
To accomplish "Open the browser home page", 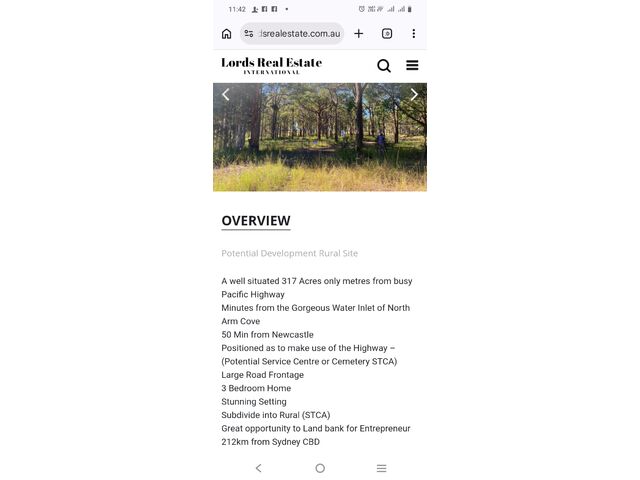I will (x=227, y=34).
